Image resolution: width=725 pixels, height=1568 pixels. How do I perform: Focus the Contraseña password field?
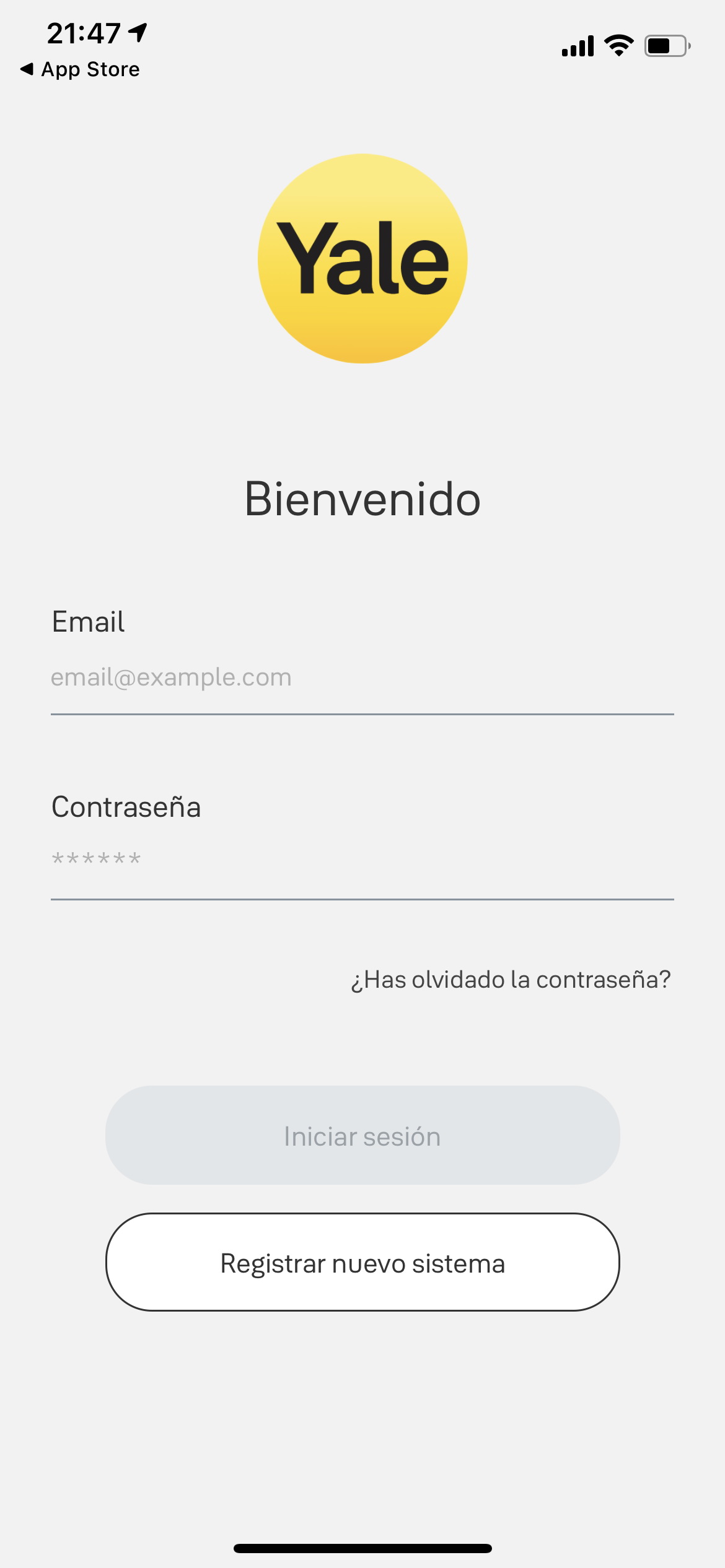[x=362, y=860]
